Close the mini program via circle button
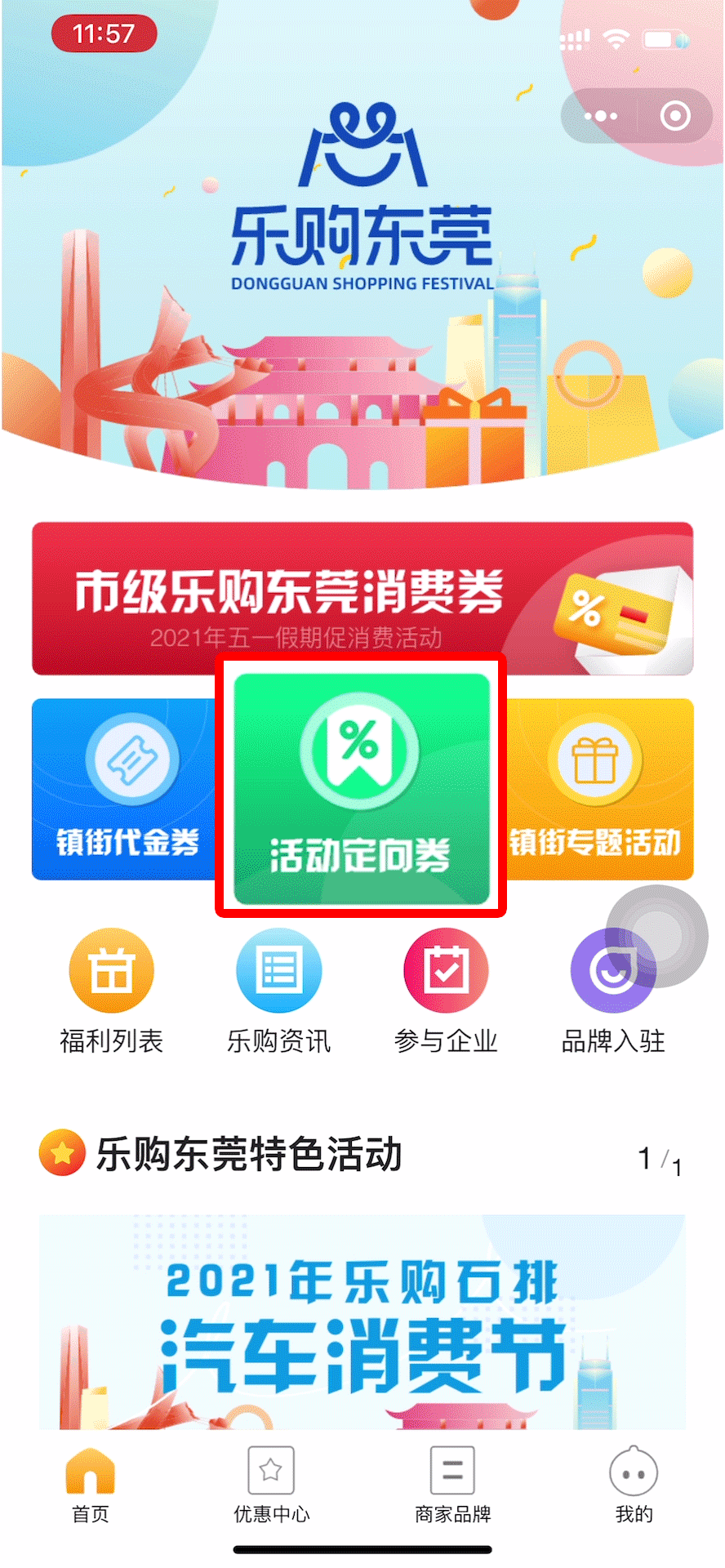The width and height of the screenshot is (725, 1568). click(x=674, y=116)
